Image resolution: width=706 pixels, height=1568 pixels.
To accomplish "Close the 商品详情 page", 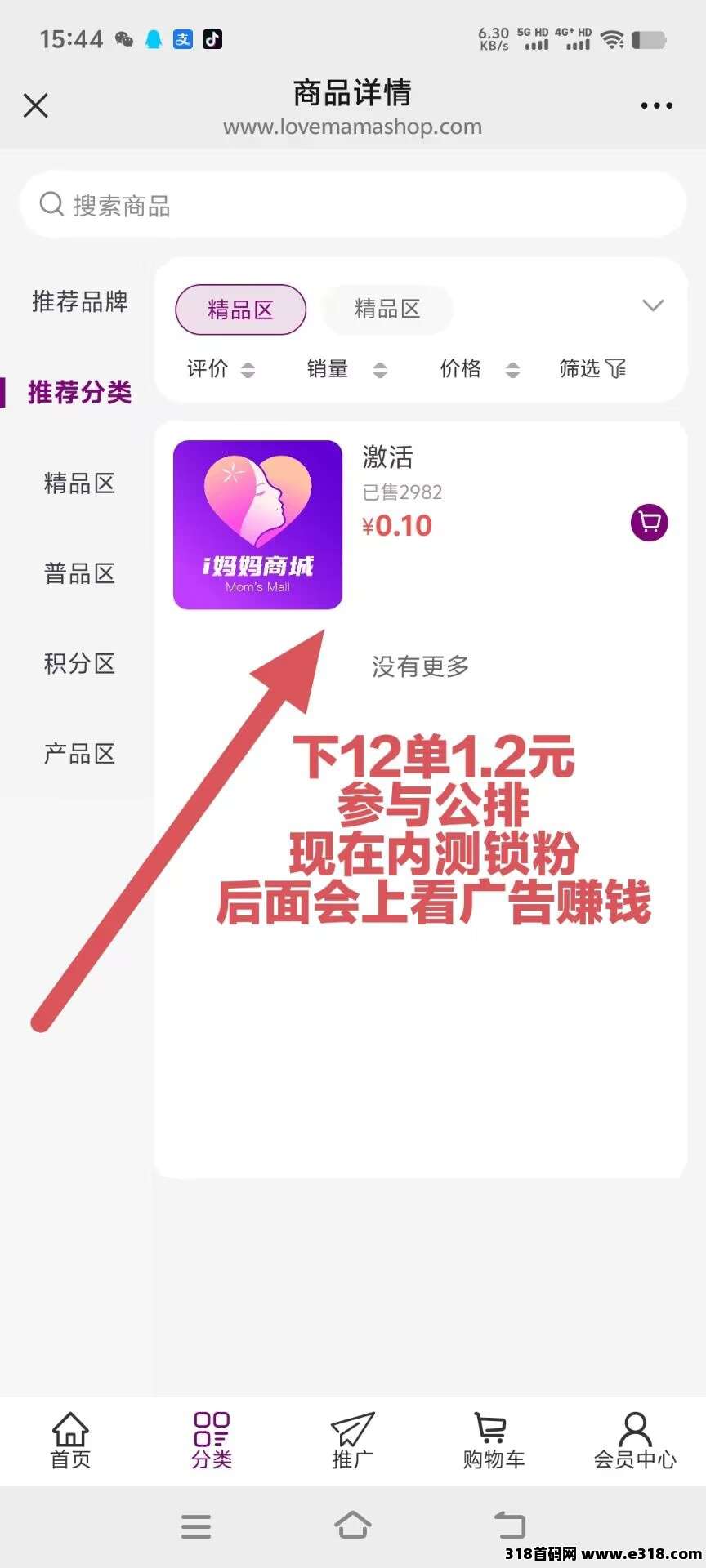I will [35, 105].
